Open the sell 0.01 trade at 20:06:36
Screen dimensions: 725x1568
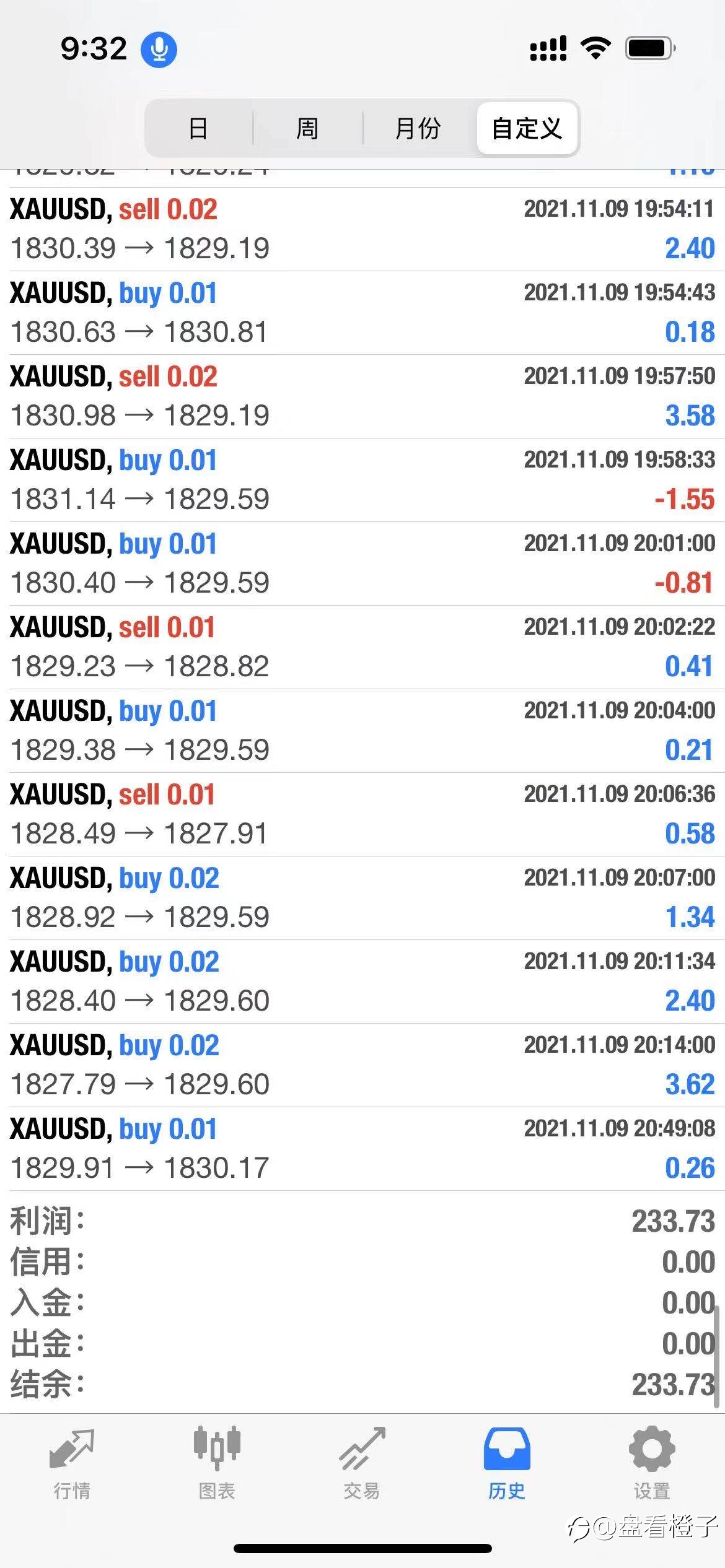point(362,814)
